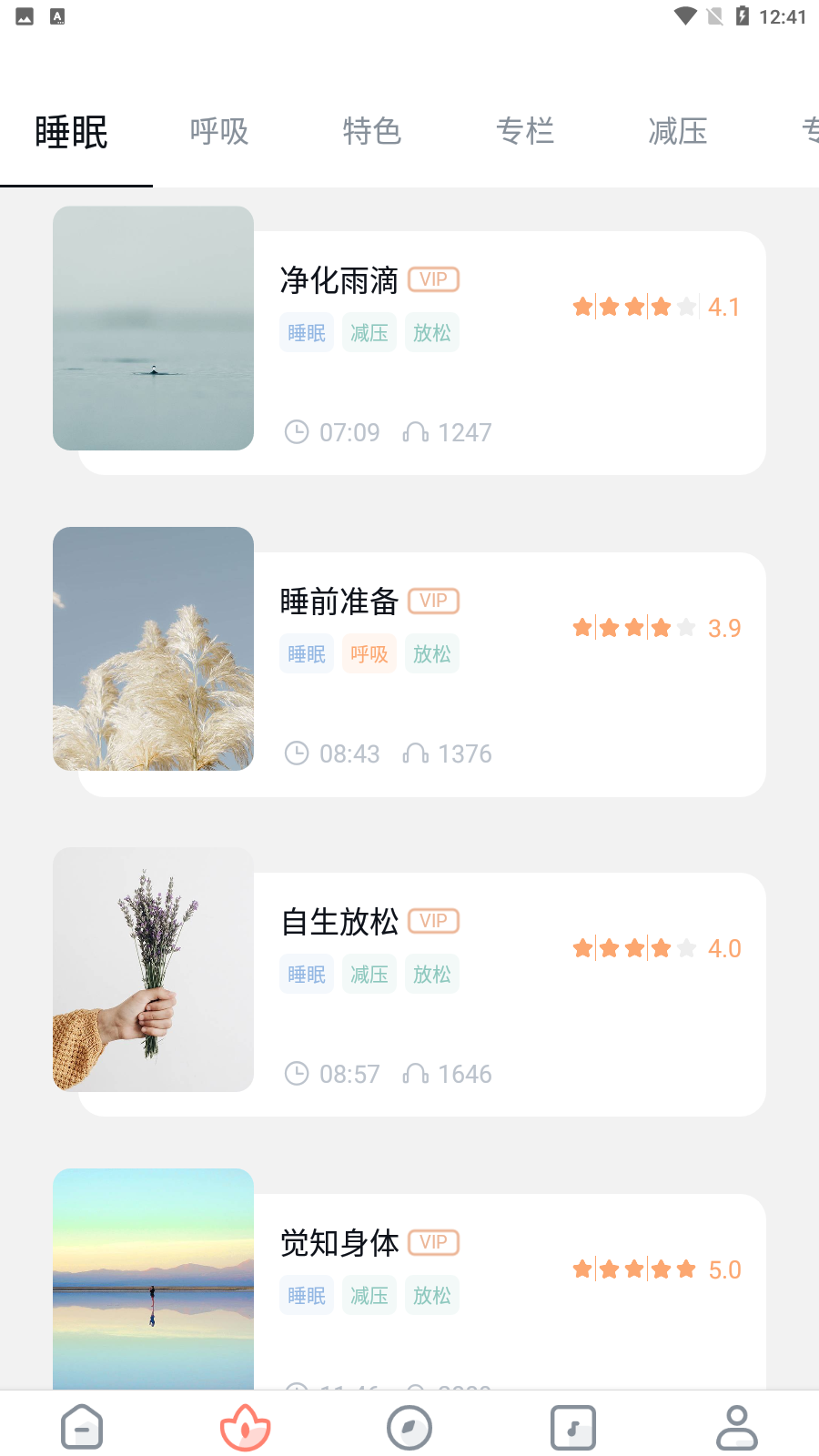Open your profile with the person icon

coord(736,1427)
